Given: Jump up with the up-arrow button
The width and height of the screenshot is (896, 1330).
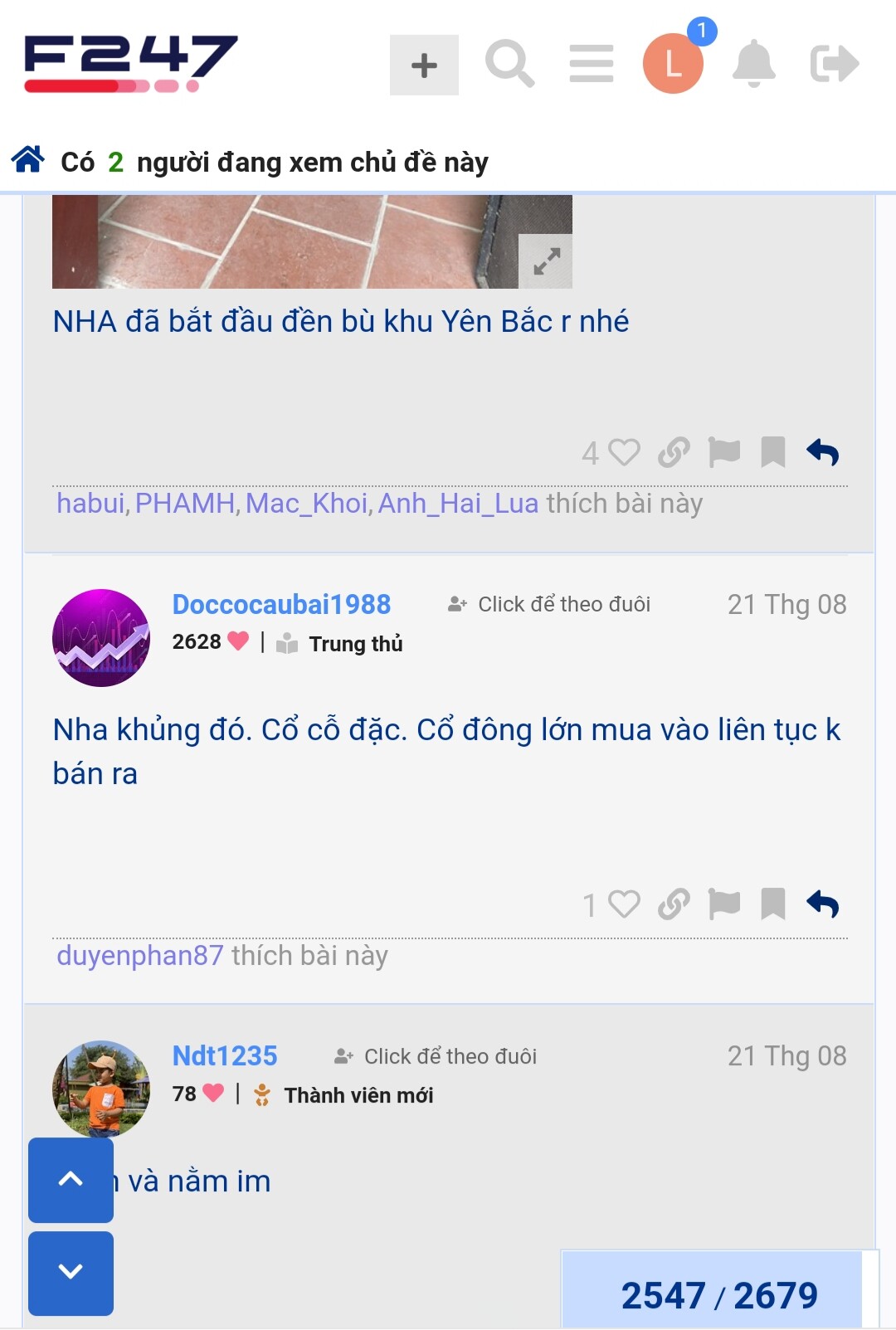Looking at the screenshot, I should pos(71,1180).
